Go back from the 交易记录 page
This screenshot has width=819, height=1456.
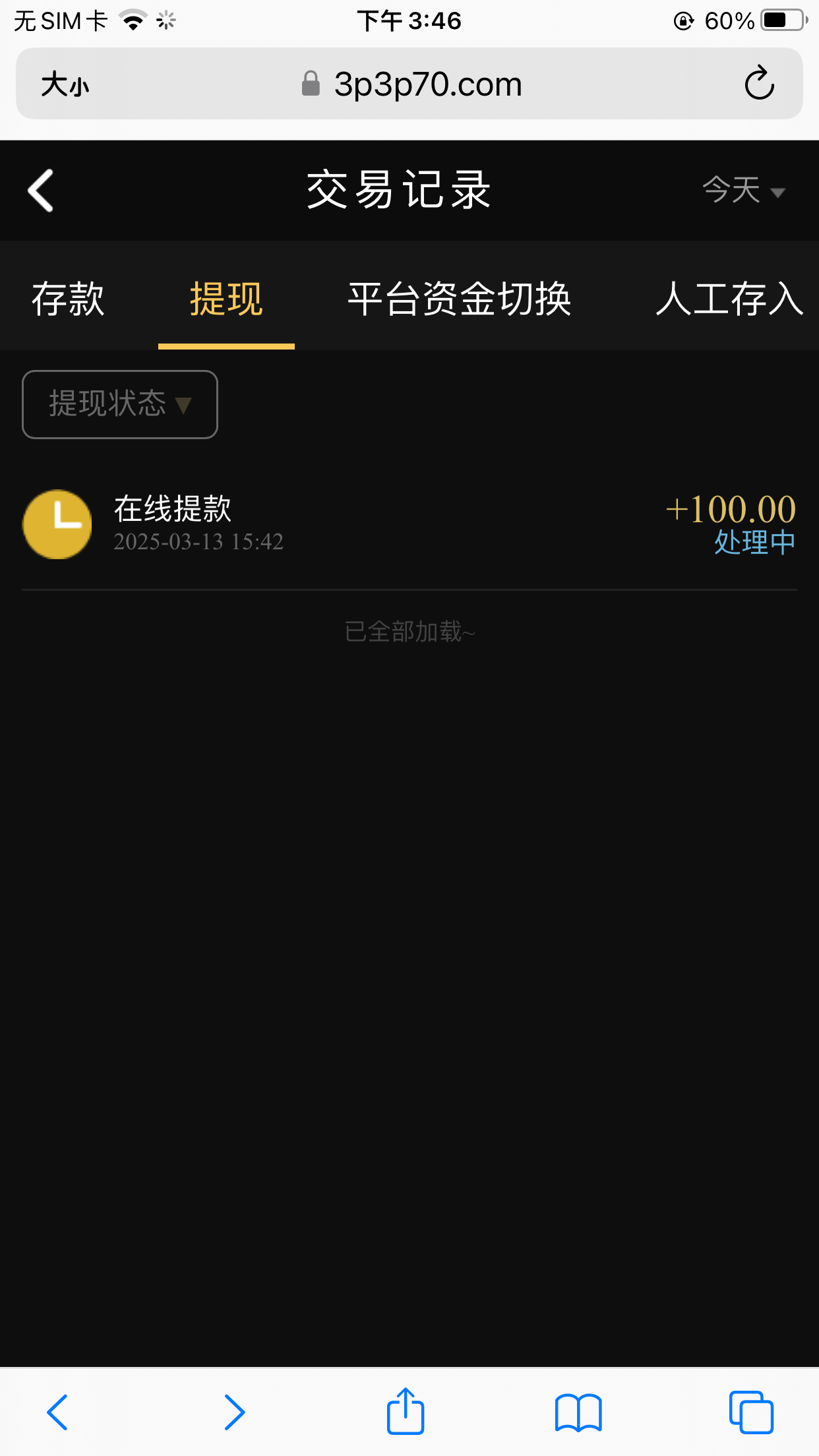click(x=41, y=191)
